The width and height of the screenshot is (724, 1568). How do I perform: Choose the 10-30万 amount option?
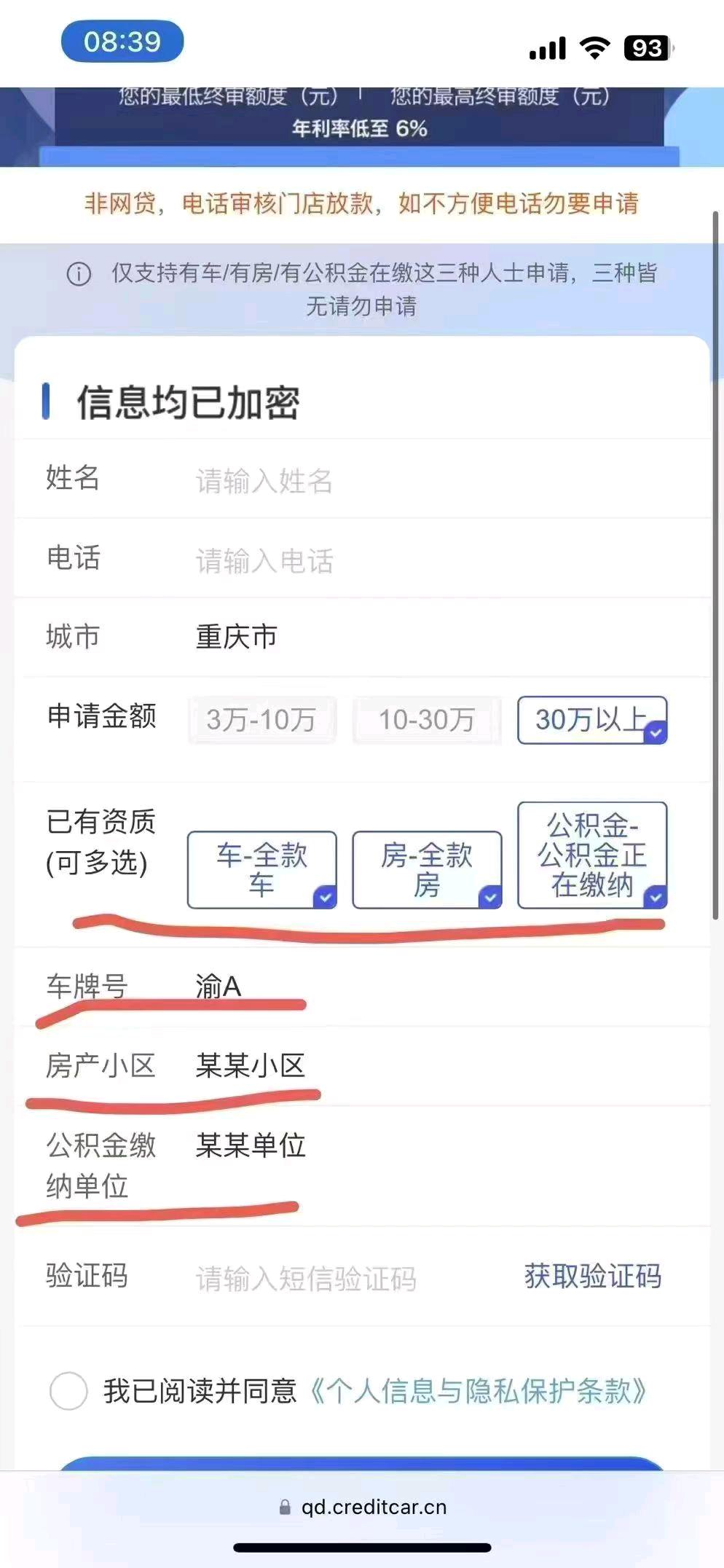coord(427,720)
